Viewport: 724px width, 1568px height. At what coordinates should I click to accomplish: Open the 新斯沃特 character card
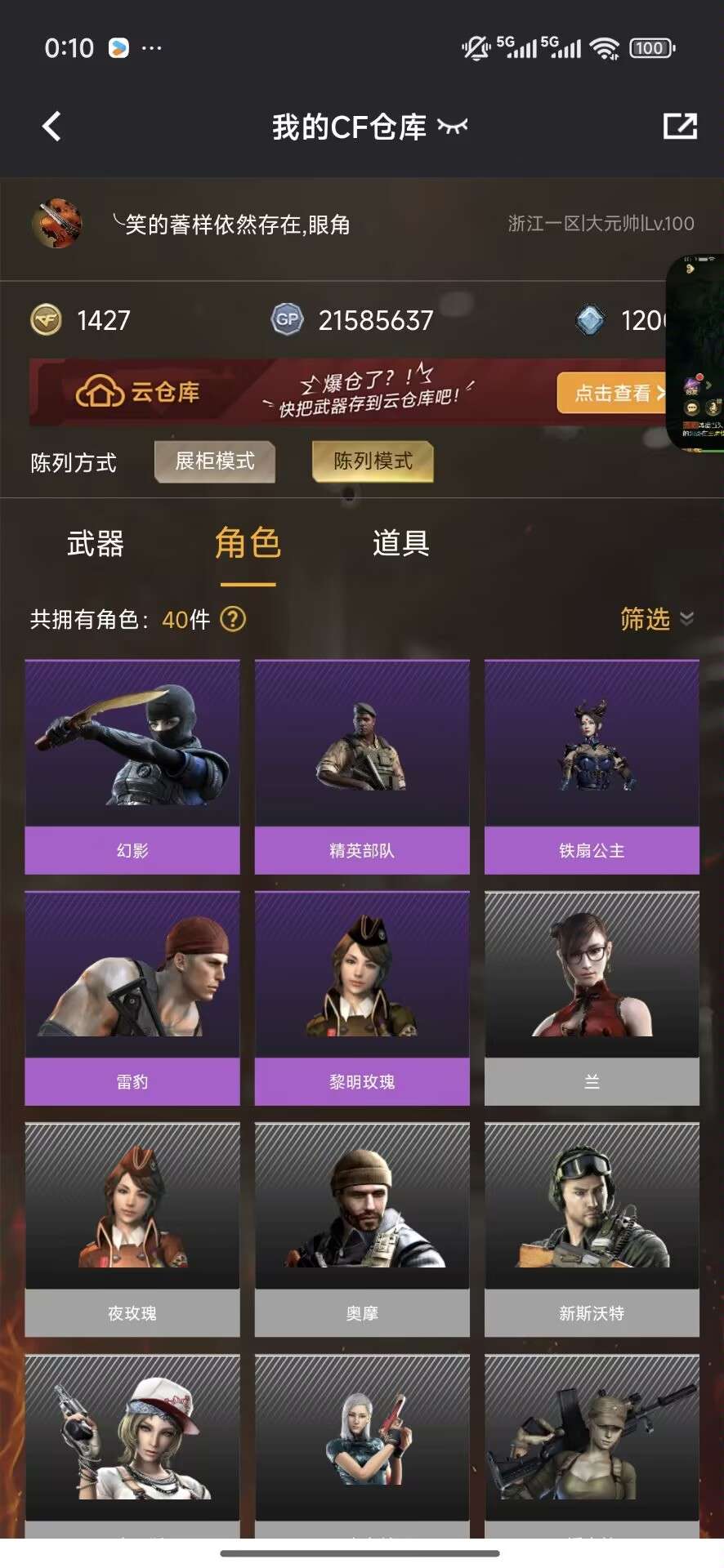(592, 1229)
